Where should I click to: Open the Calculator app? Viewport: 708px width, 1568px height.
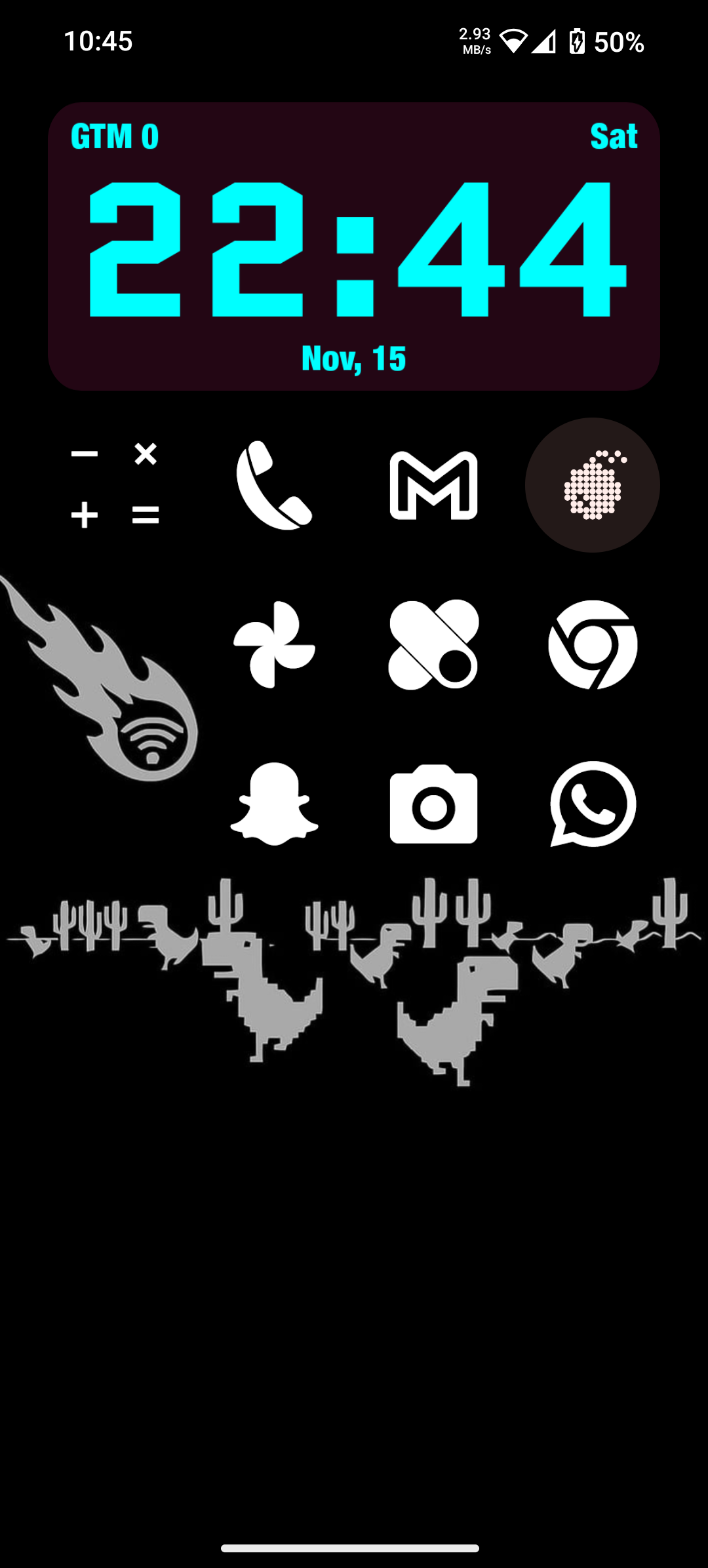pos(115,485)
